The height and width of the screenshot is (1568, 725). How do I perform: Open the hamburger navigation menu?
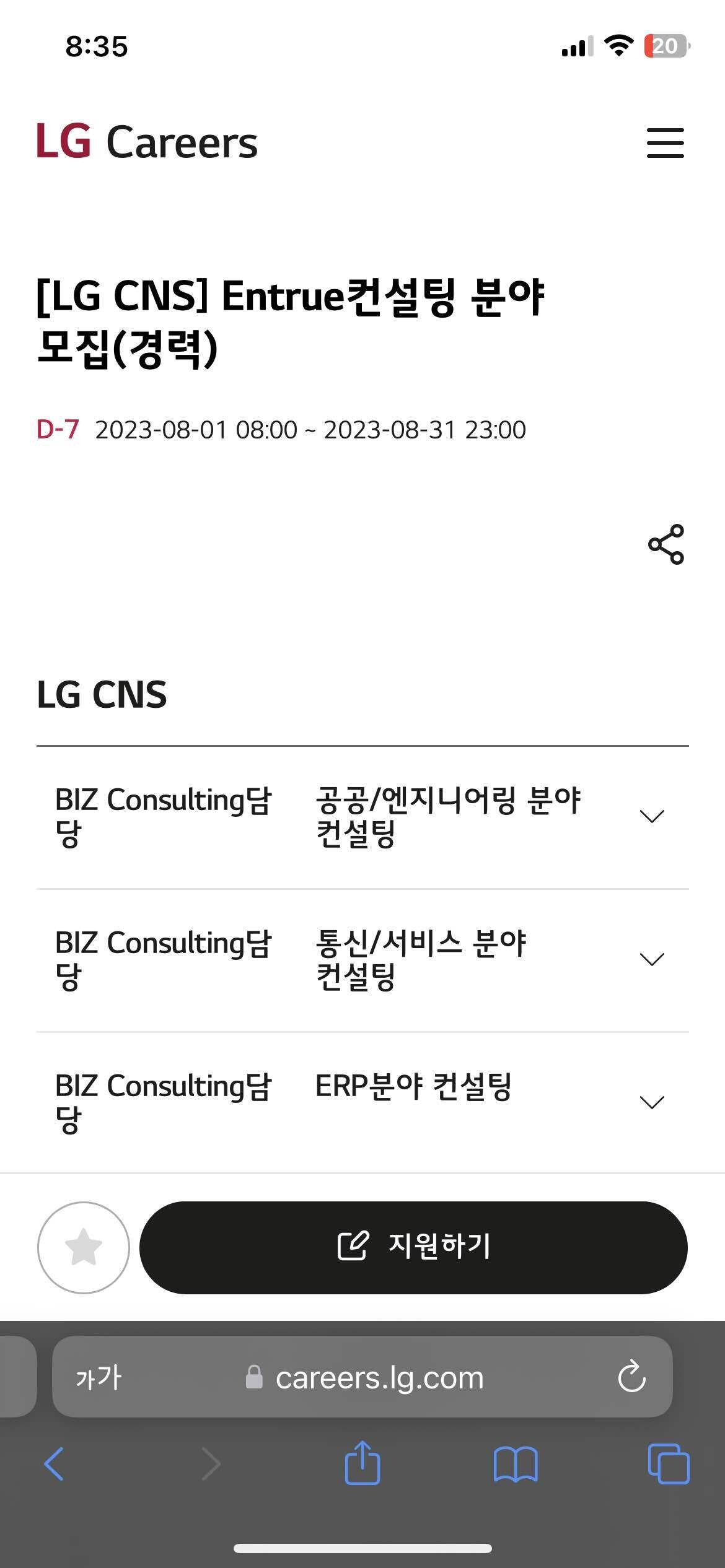pos(665,142)
